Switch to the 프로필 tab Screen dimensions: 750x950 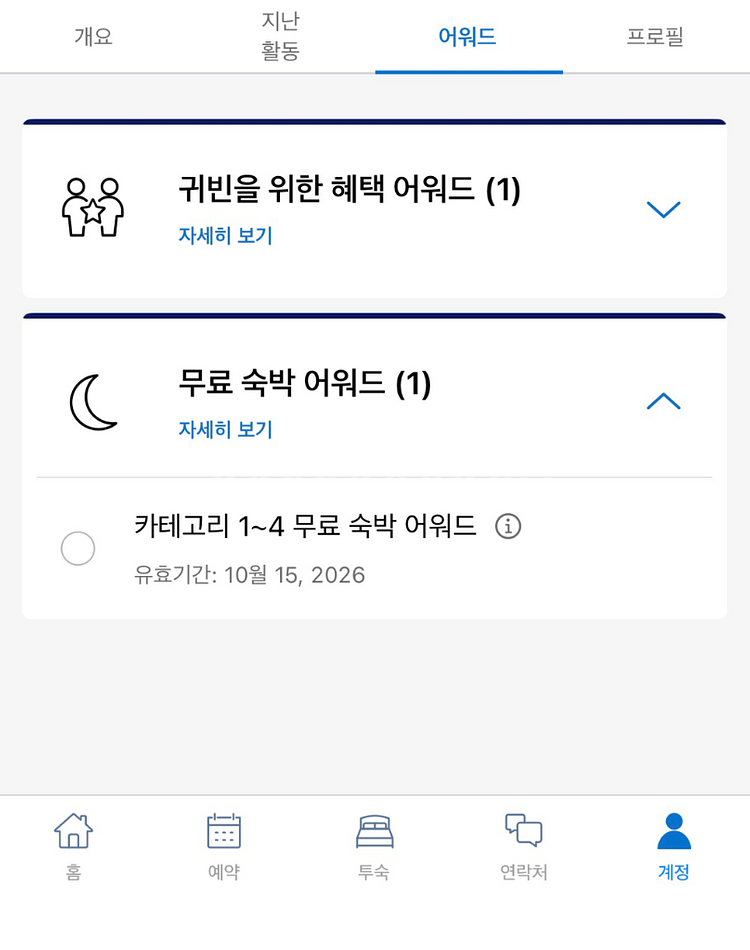click(x=655, y=37)
